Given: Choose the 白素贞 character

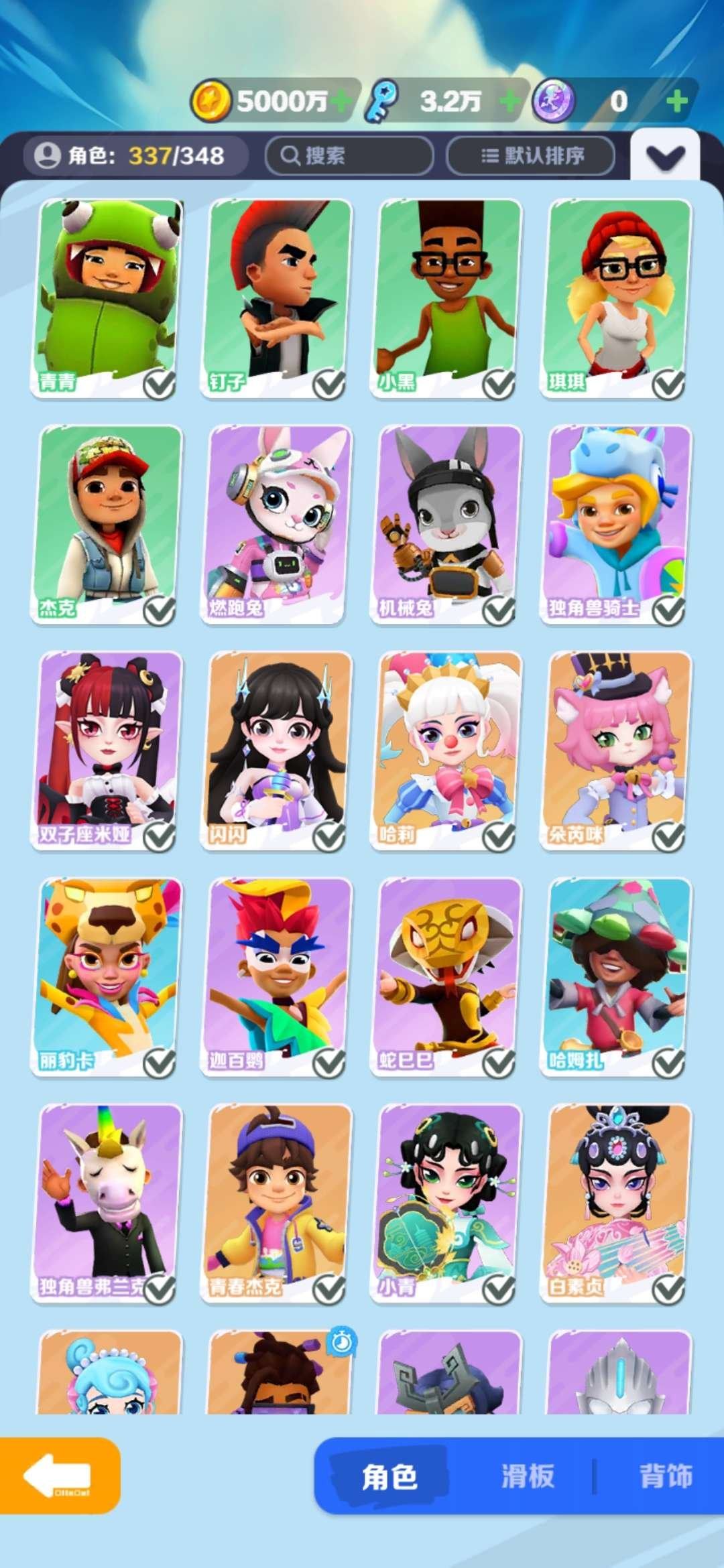Looking at the screenshot, I should [x=617, y=1203].
